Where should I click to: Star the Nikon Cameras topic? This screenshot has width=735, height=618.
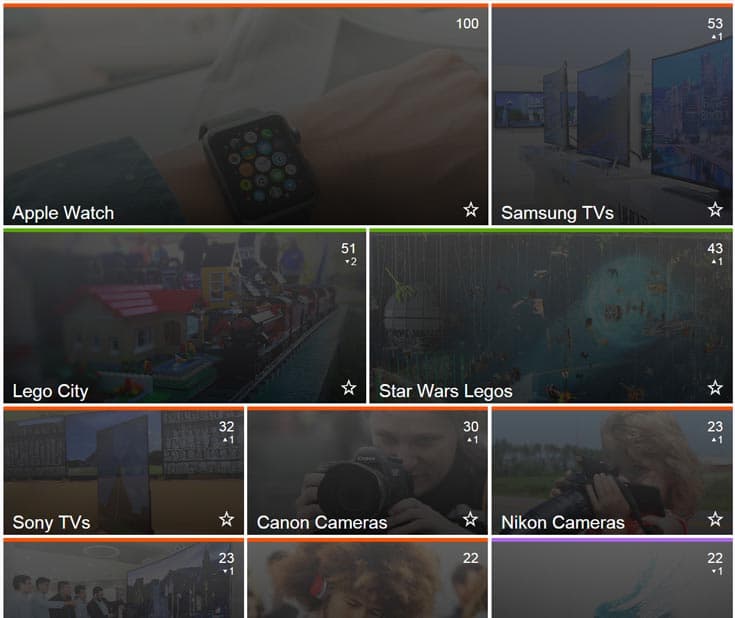(x=715, y=519)
